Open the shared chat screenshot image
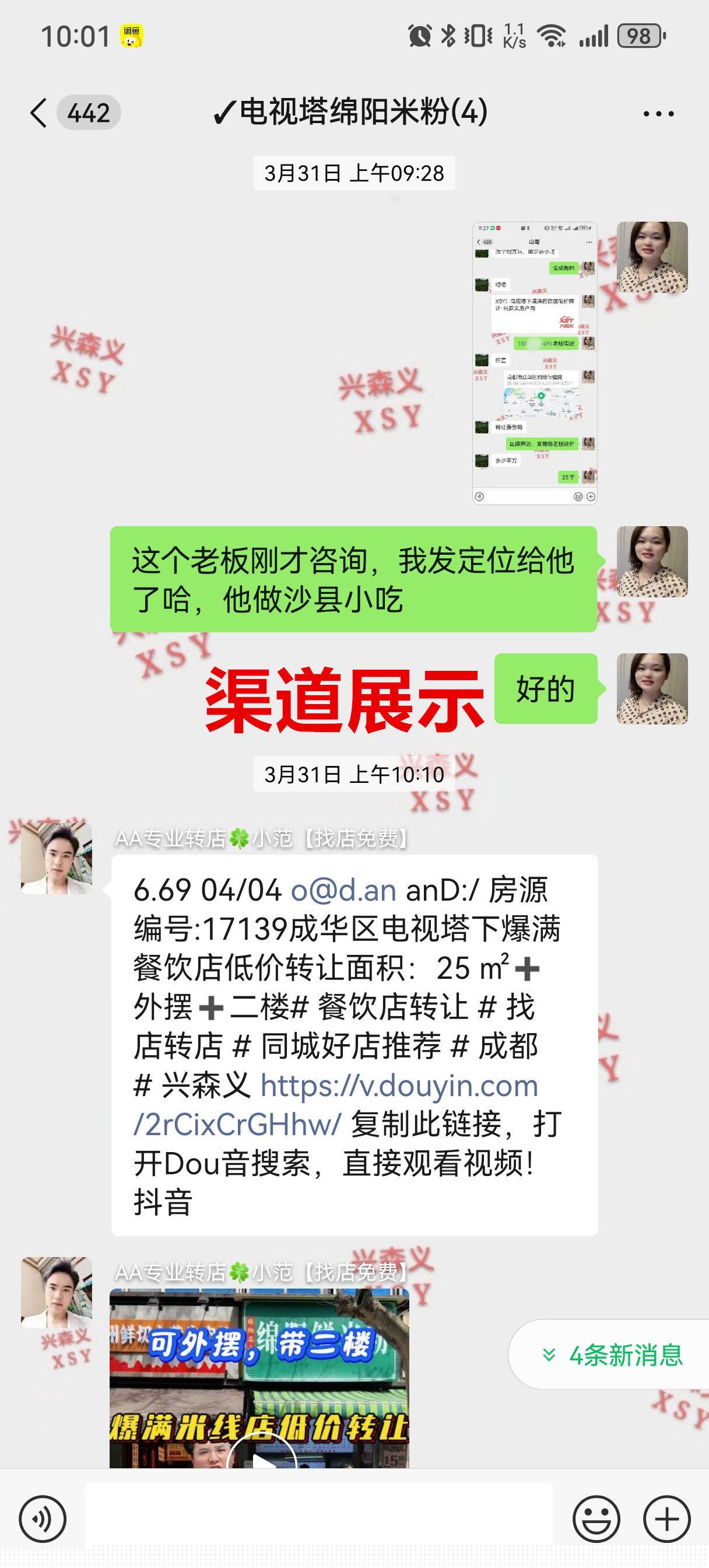Screen dimensions: 709x1568 534,363
